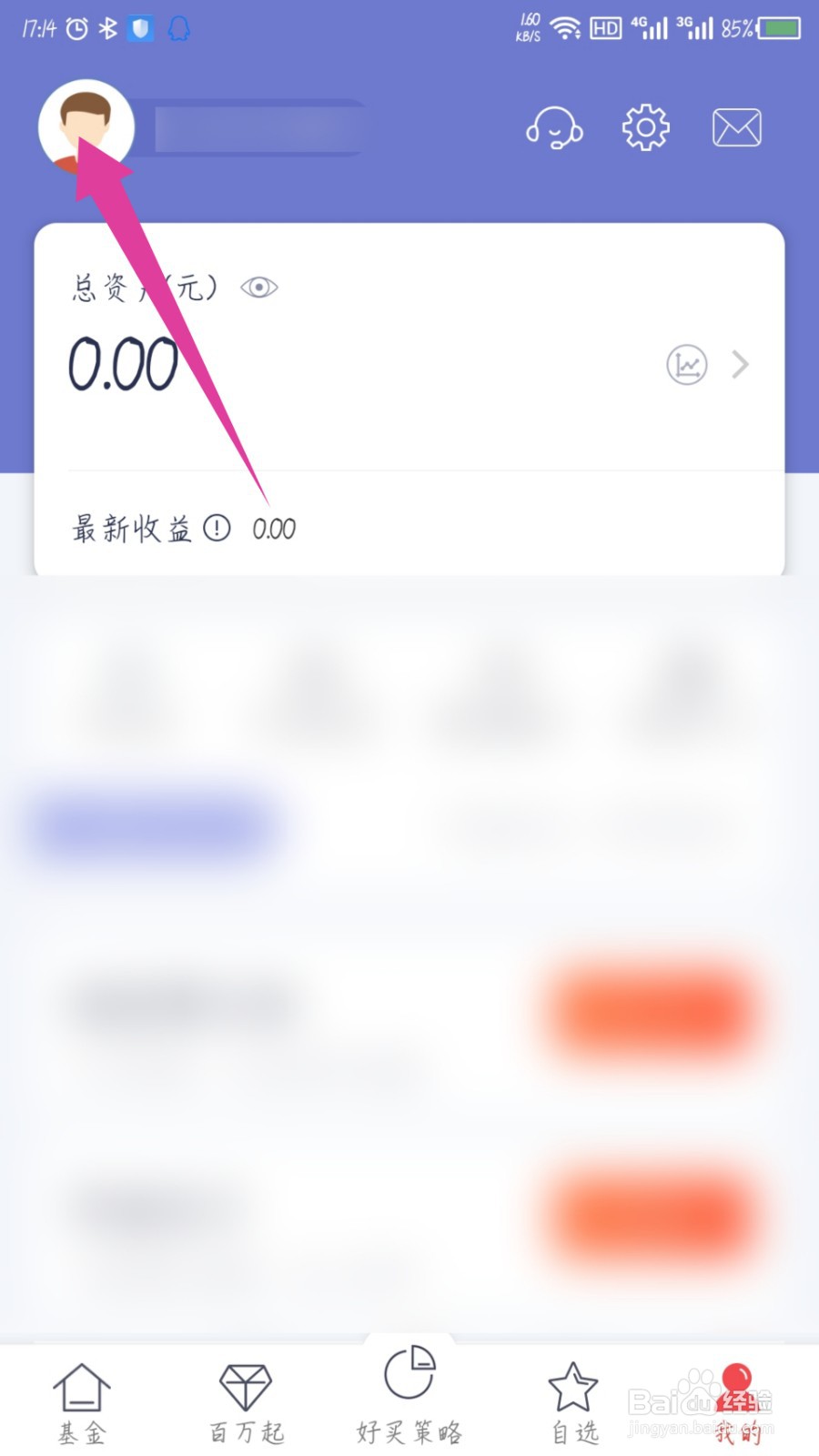Image resolution: width=819 pixels, height=1456 pixels.
Task: Open the 自选 star icon
Action: pyautogui.click(x=573, y=1388)
